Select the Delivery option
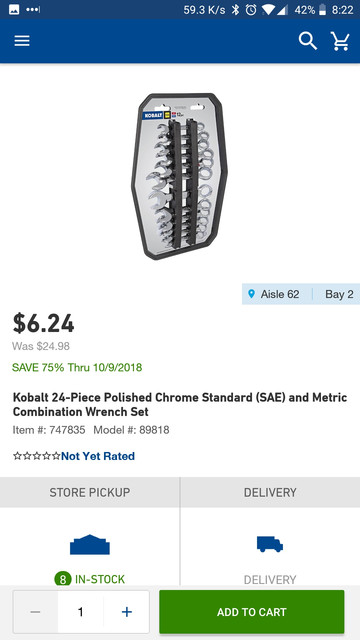Screen dimensions: 360x640 (x=270, y=492)
